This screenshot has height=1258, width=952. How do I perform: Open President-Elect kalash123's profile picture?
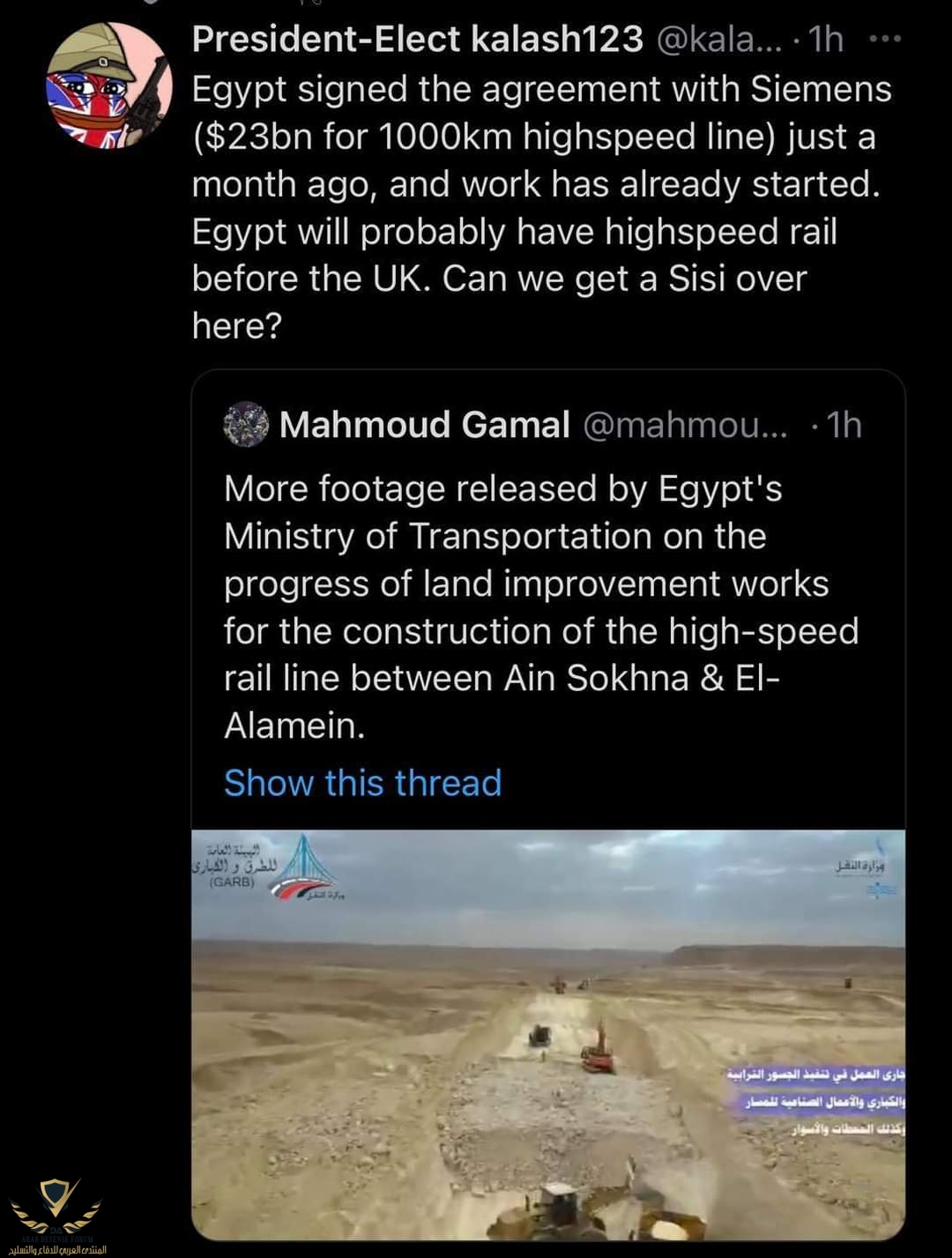pyautogui.click(x=109, y=86)
